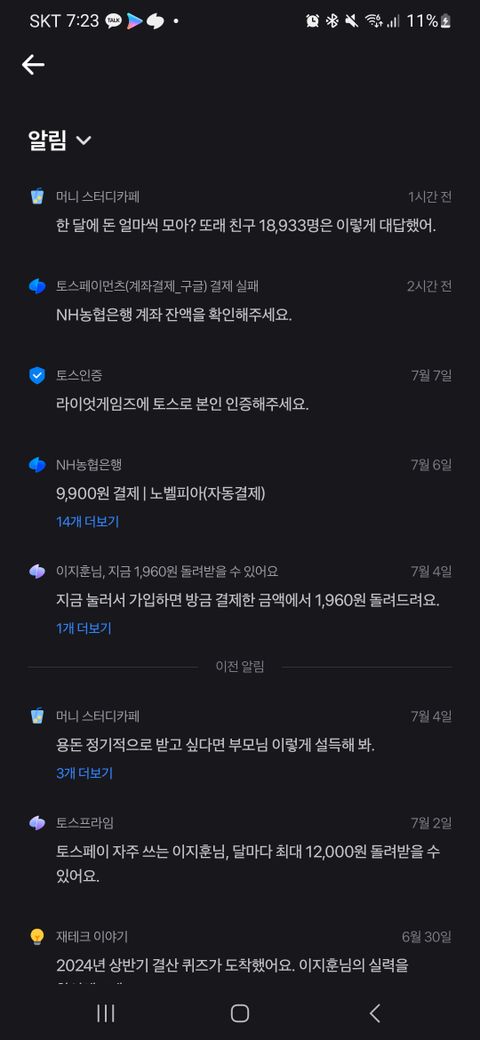The image size is (480, 1040).
Task: Open the 토스프라임 12,000원 notification
Action: 240,852
